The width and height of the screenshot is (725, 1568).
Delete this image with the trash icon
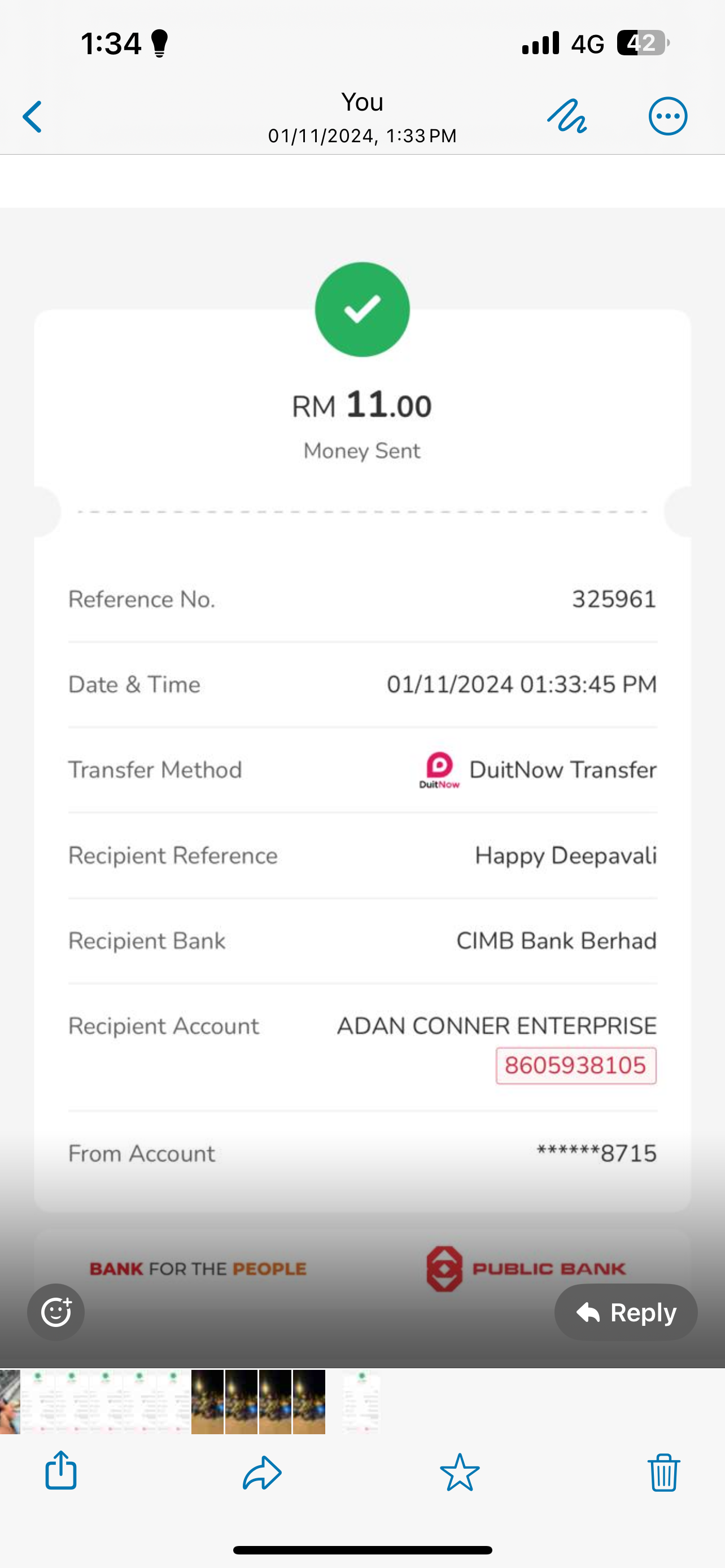coord(663,1473)
